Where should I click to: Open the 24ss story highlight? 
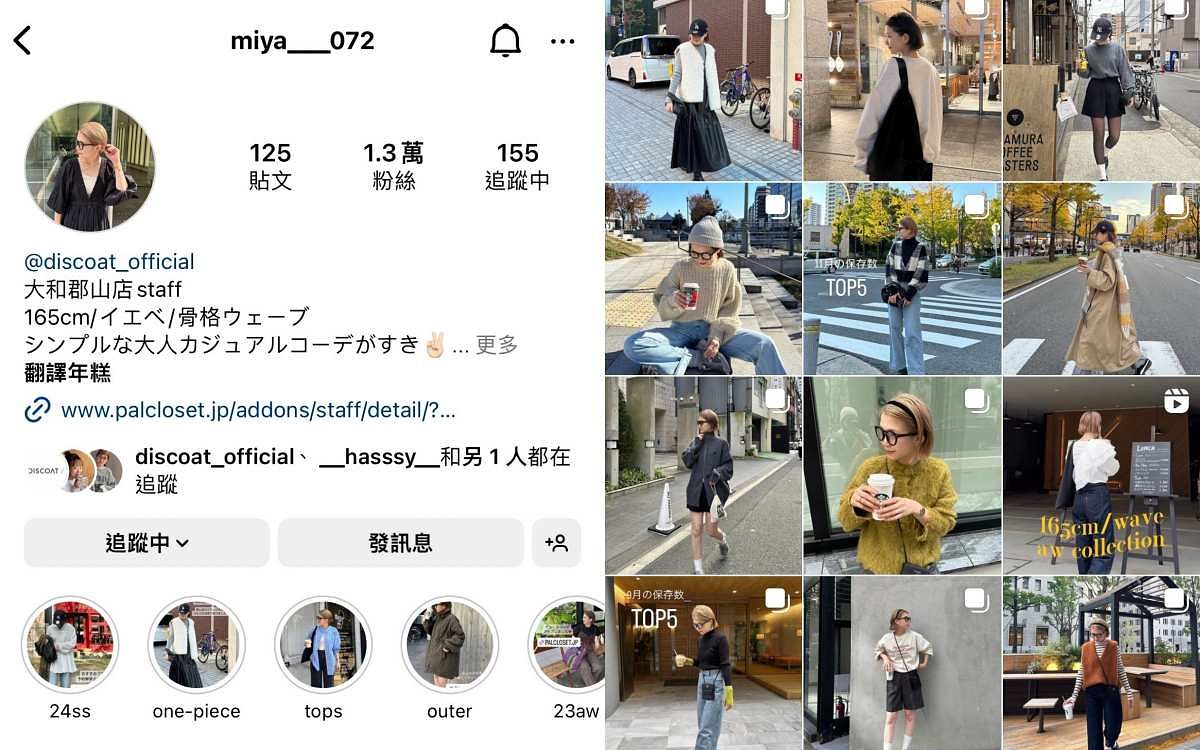click(x=70, y=645)
